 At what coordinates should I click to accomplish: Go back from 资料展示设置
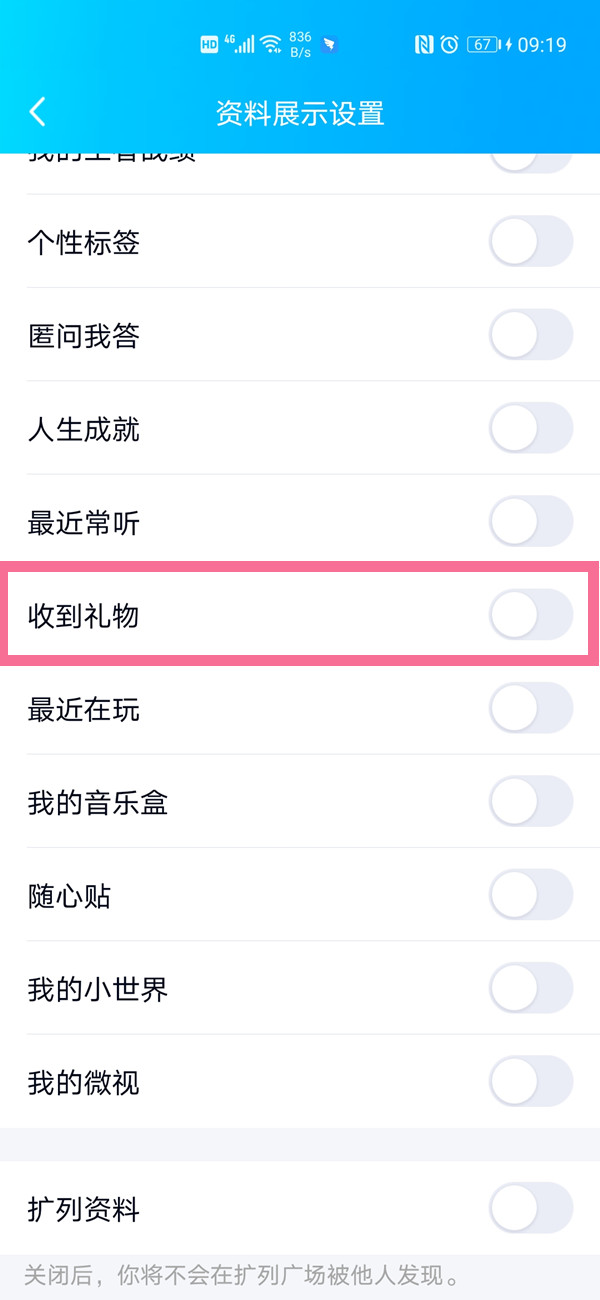38,112
